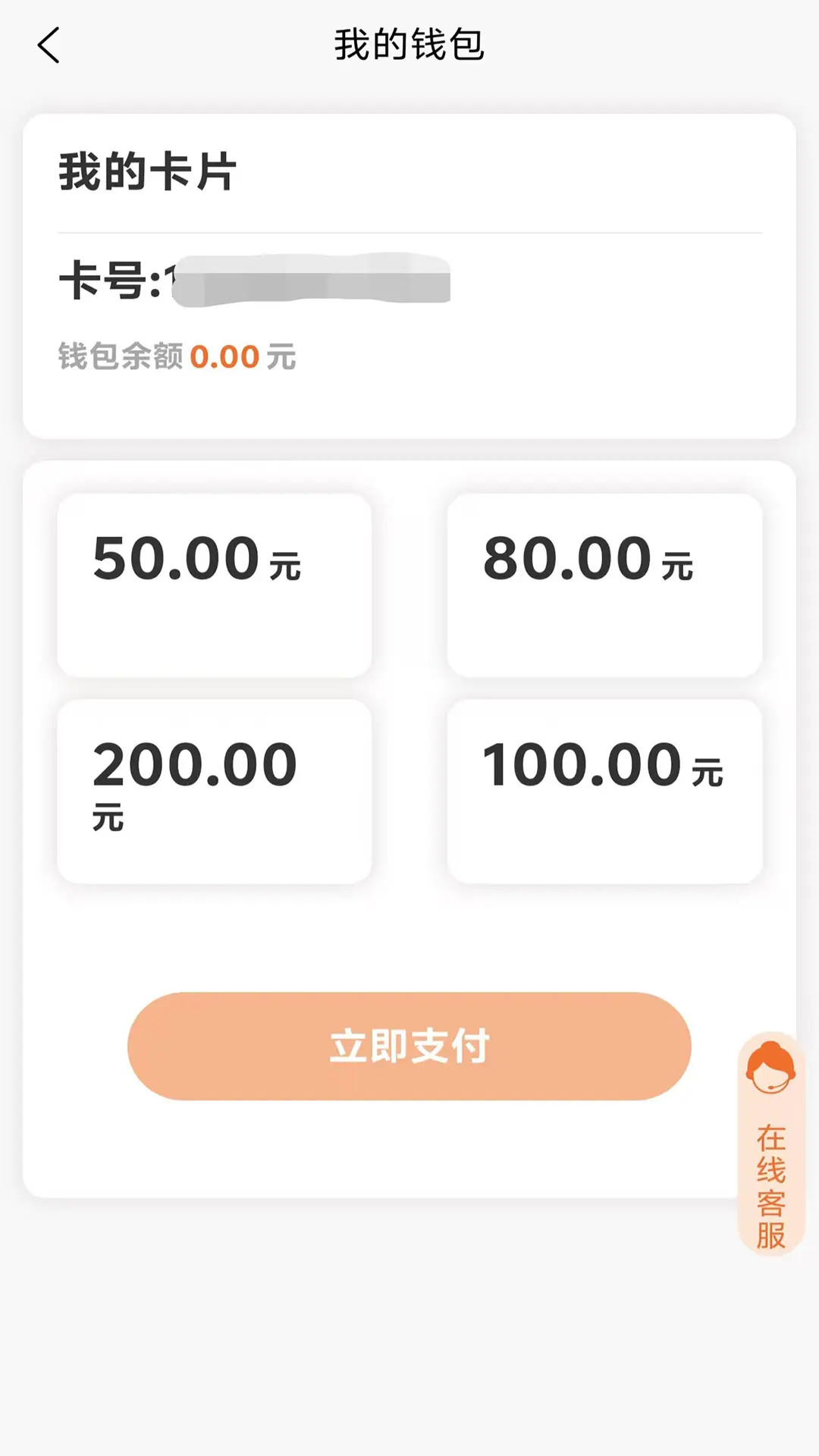
Task: Select the 100.00 元 amount card
Action: click(x=607, y=789)
